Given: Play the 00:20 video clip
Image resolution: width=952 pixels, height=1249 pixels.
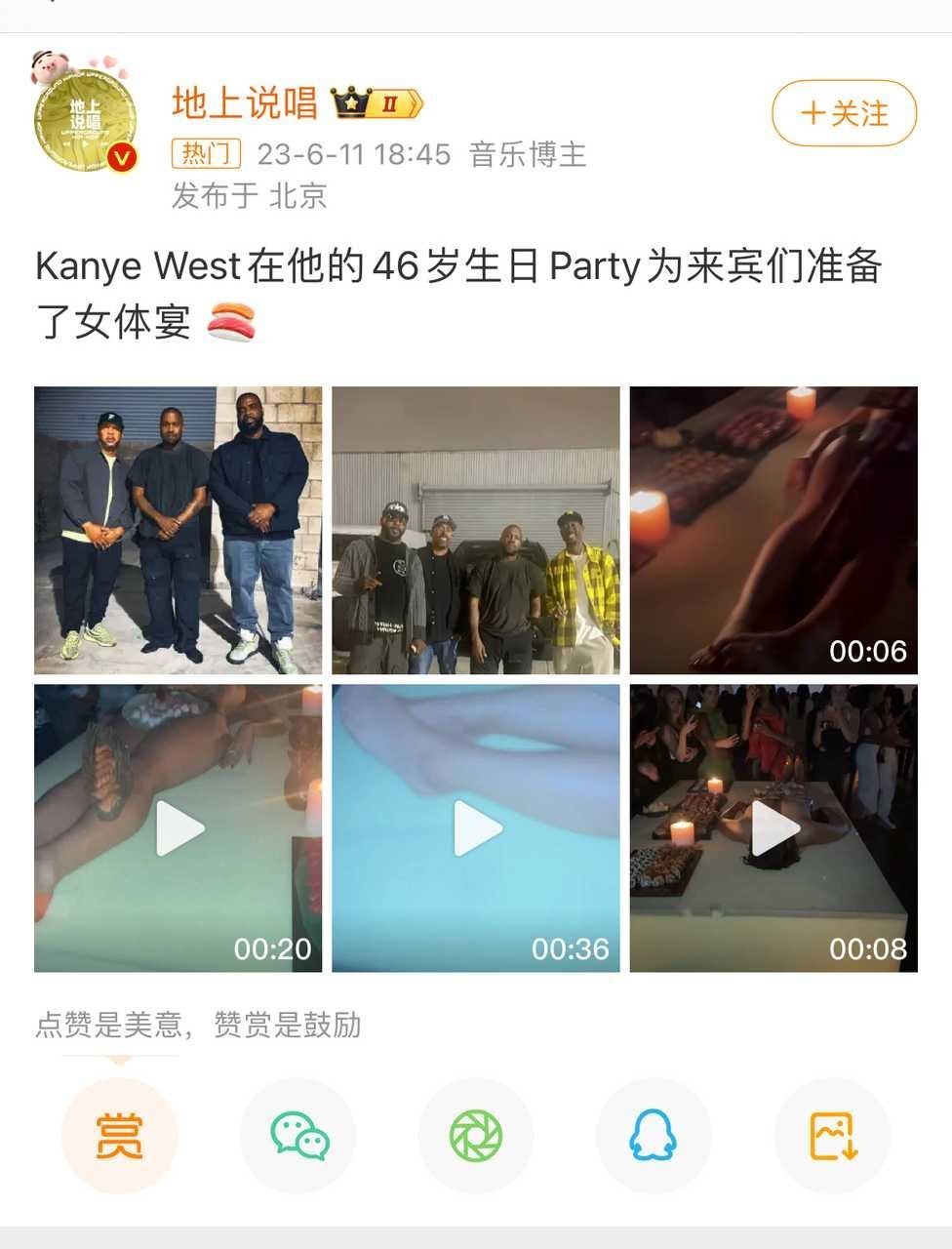Looking at the screenshot, I should (178, 827).
